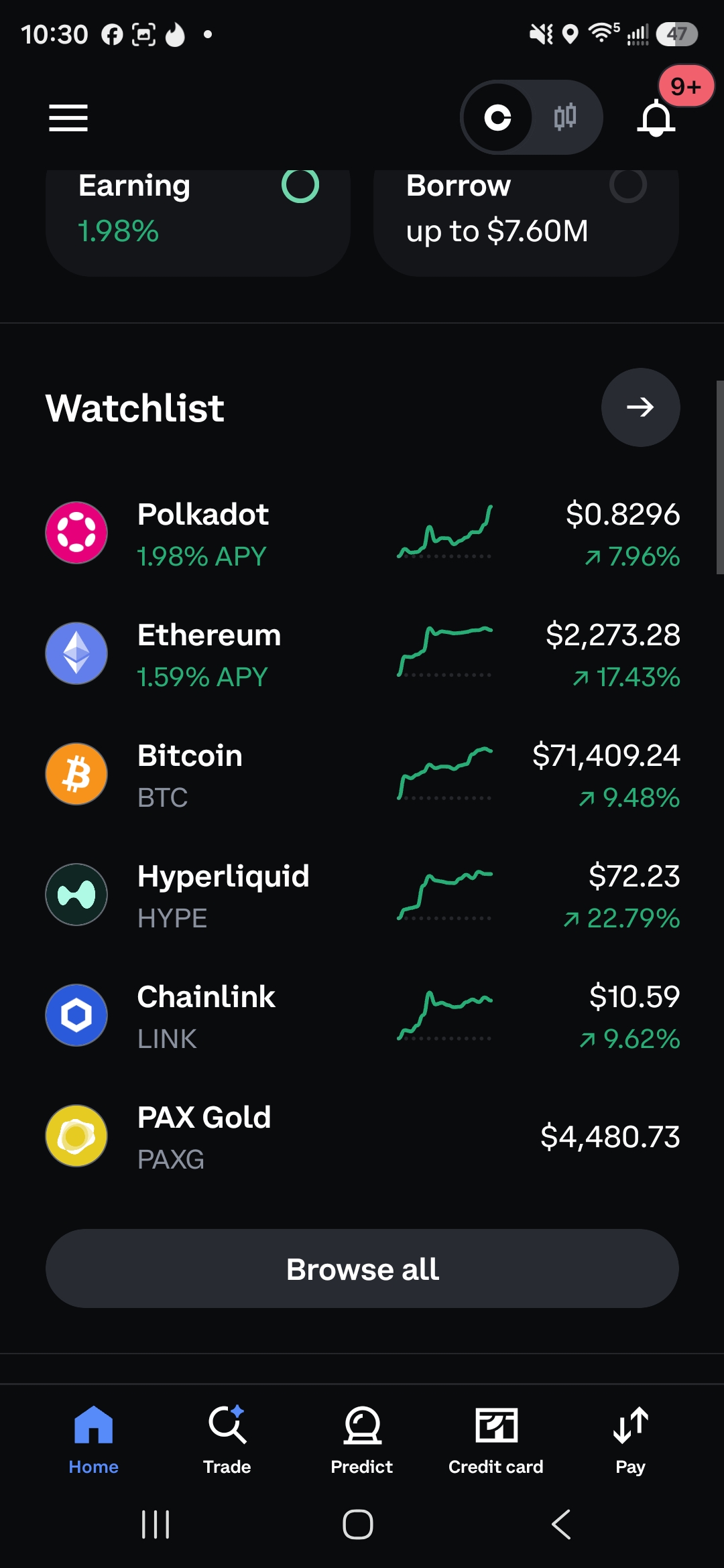Screen dimensions: 724x1568
Task: Tap Browse all button
Action: coord(362,1268)
